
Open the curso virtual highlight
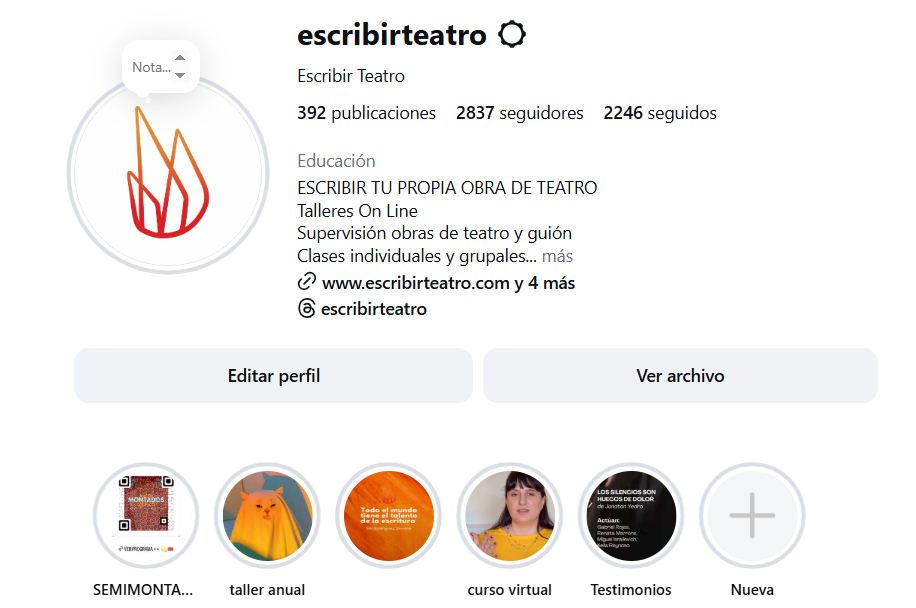pos(510,516)
